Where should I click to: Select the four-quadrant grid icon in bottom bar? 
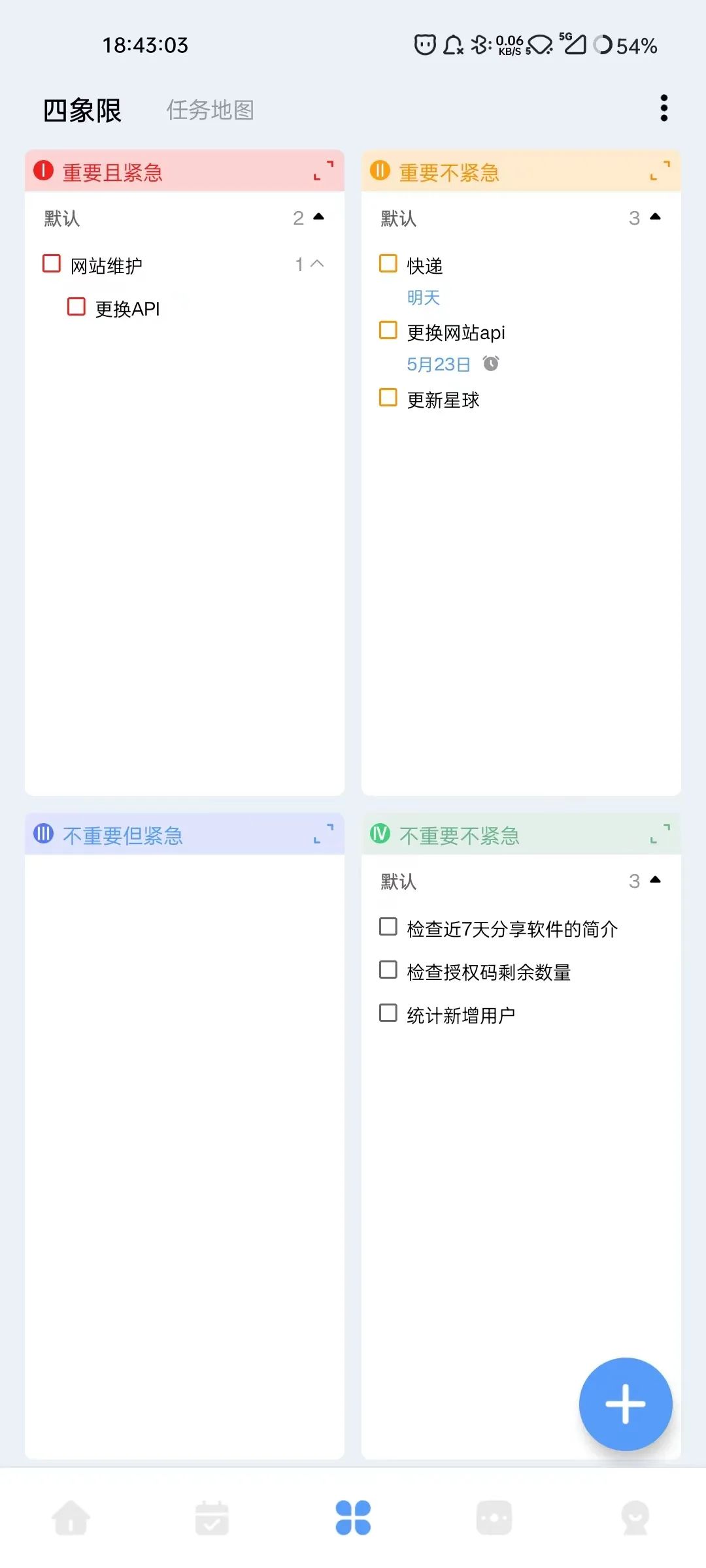click(x=353, y=1518)
